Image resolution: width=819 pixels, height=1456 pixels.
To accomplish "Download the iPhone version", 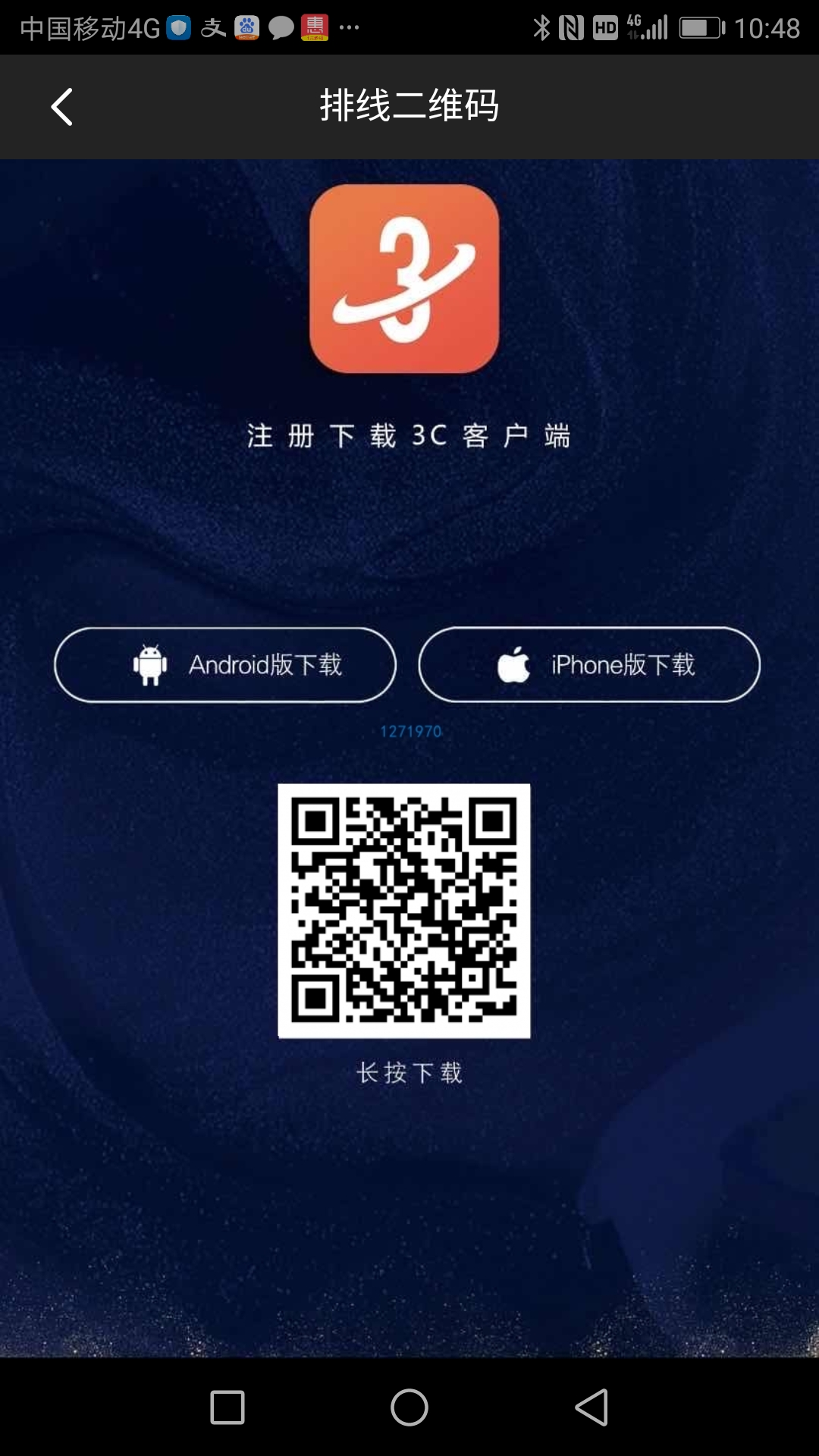I will [x=589, y=665].
